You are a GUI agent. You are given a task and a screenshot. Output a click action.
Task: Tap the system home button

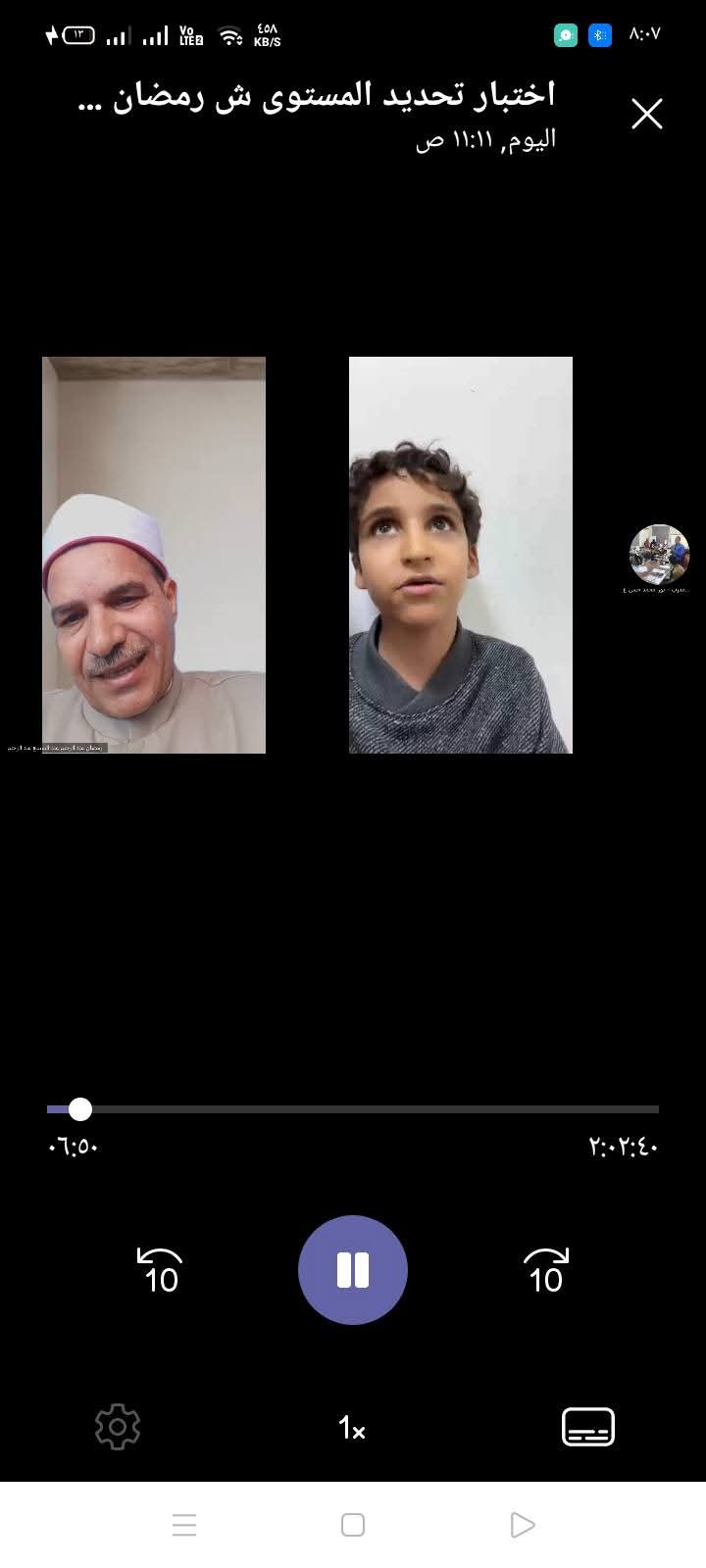[x=353, y=1525]
